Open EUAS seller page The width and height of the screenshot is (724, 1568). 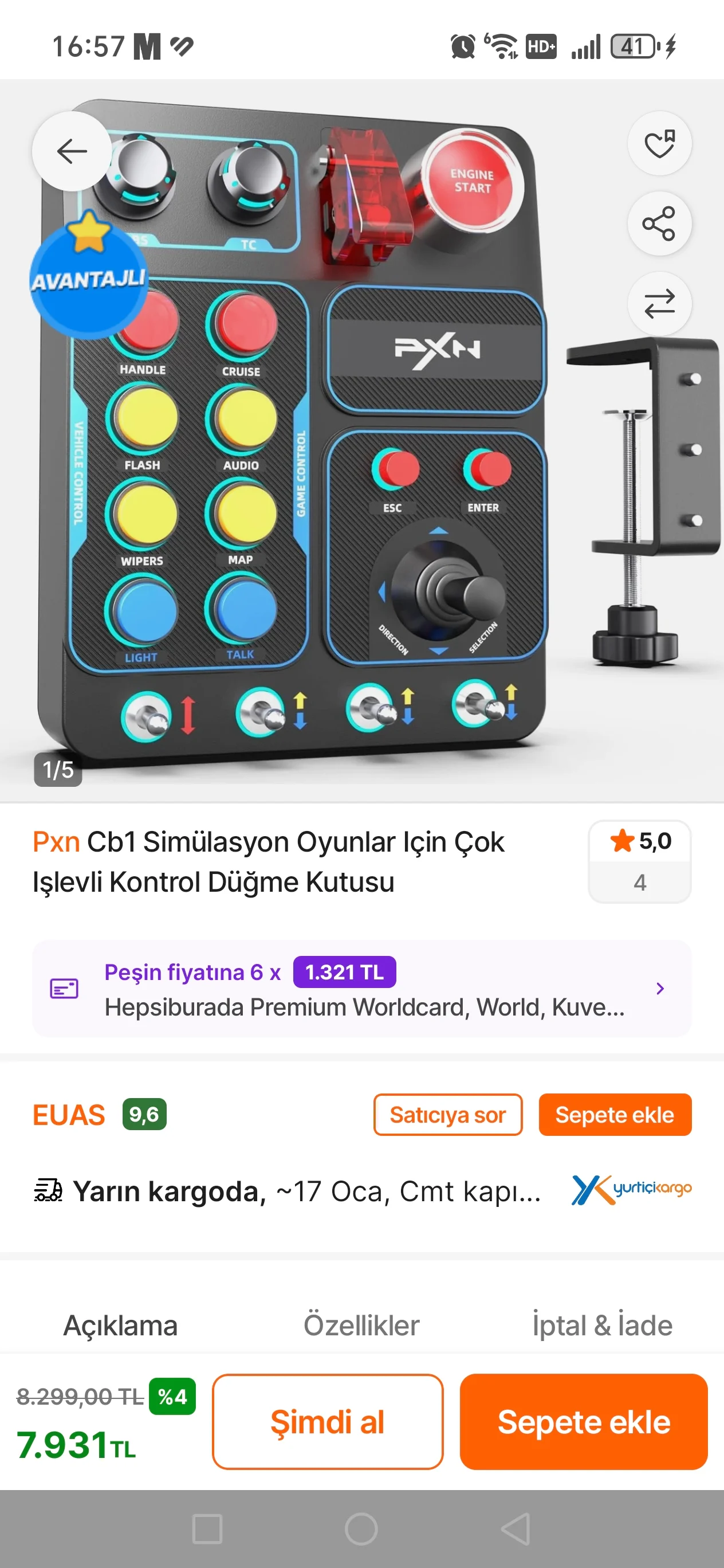point(69,1115)
